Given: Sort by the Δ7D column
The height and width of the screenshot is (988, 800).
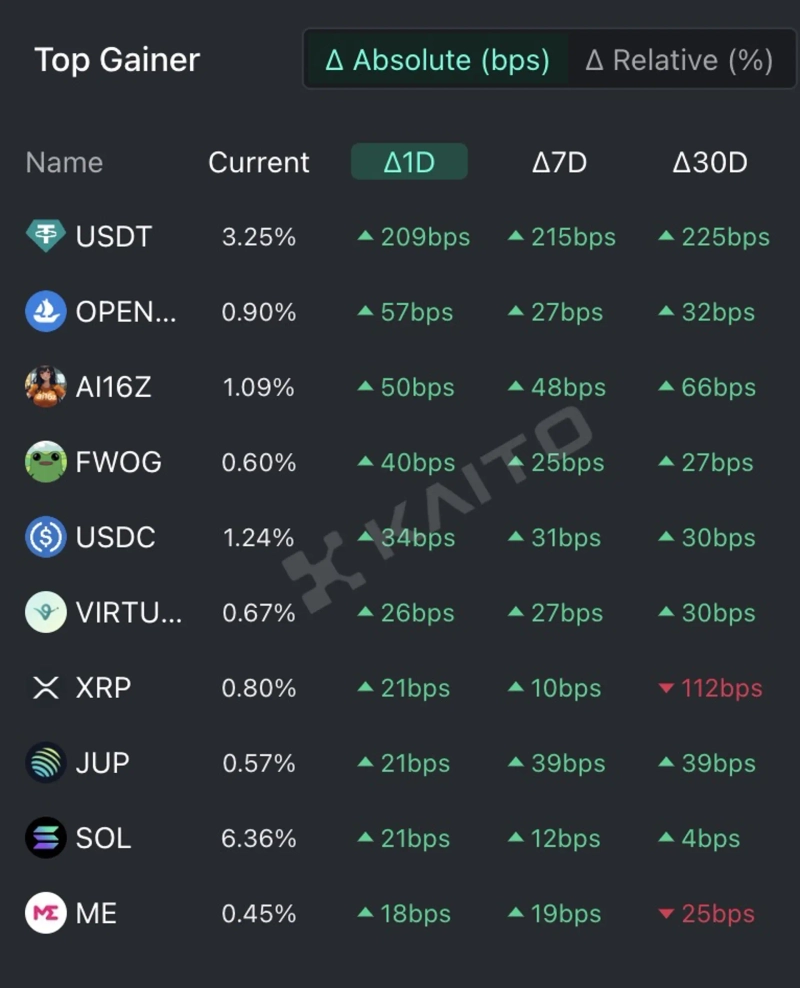Looking at the screenshot, I should pyautogui.click(x=559, y=162).
